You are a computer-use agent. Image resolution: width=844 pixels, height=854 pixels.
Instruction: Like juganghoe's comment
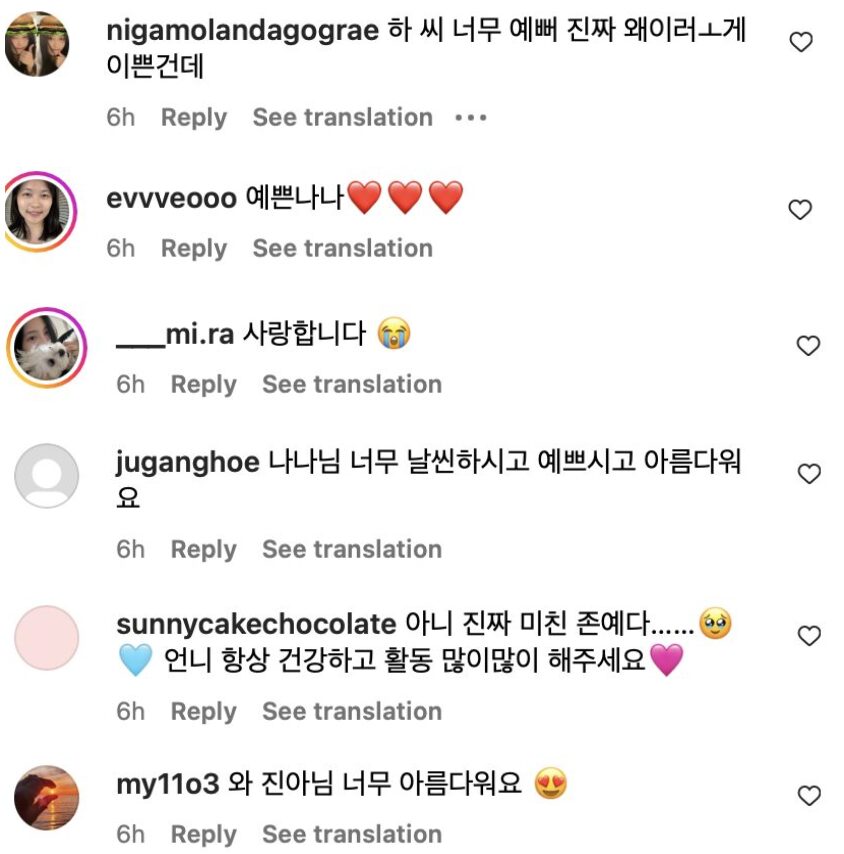tap(807, 473)
